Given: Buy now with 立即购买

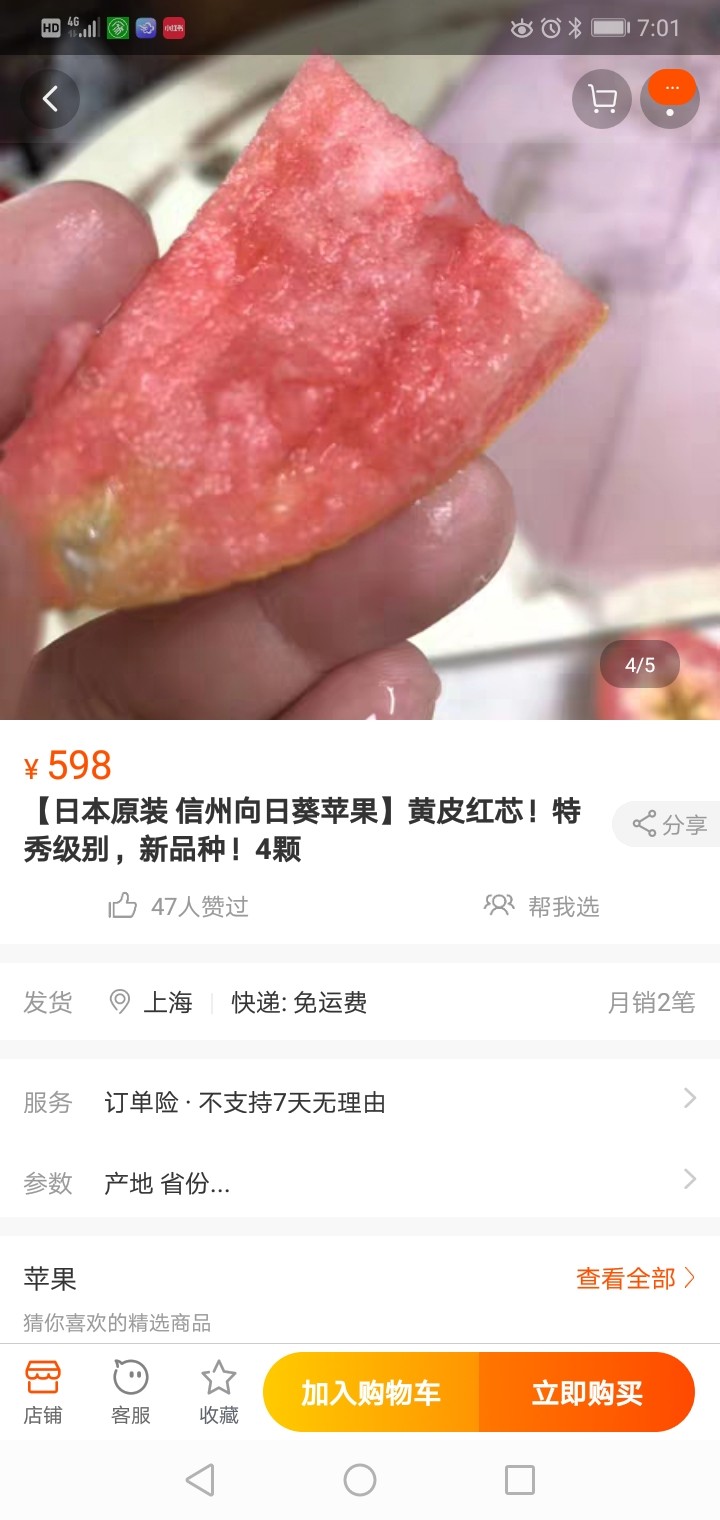Looking at the screenshot, I should [587, 1392].
